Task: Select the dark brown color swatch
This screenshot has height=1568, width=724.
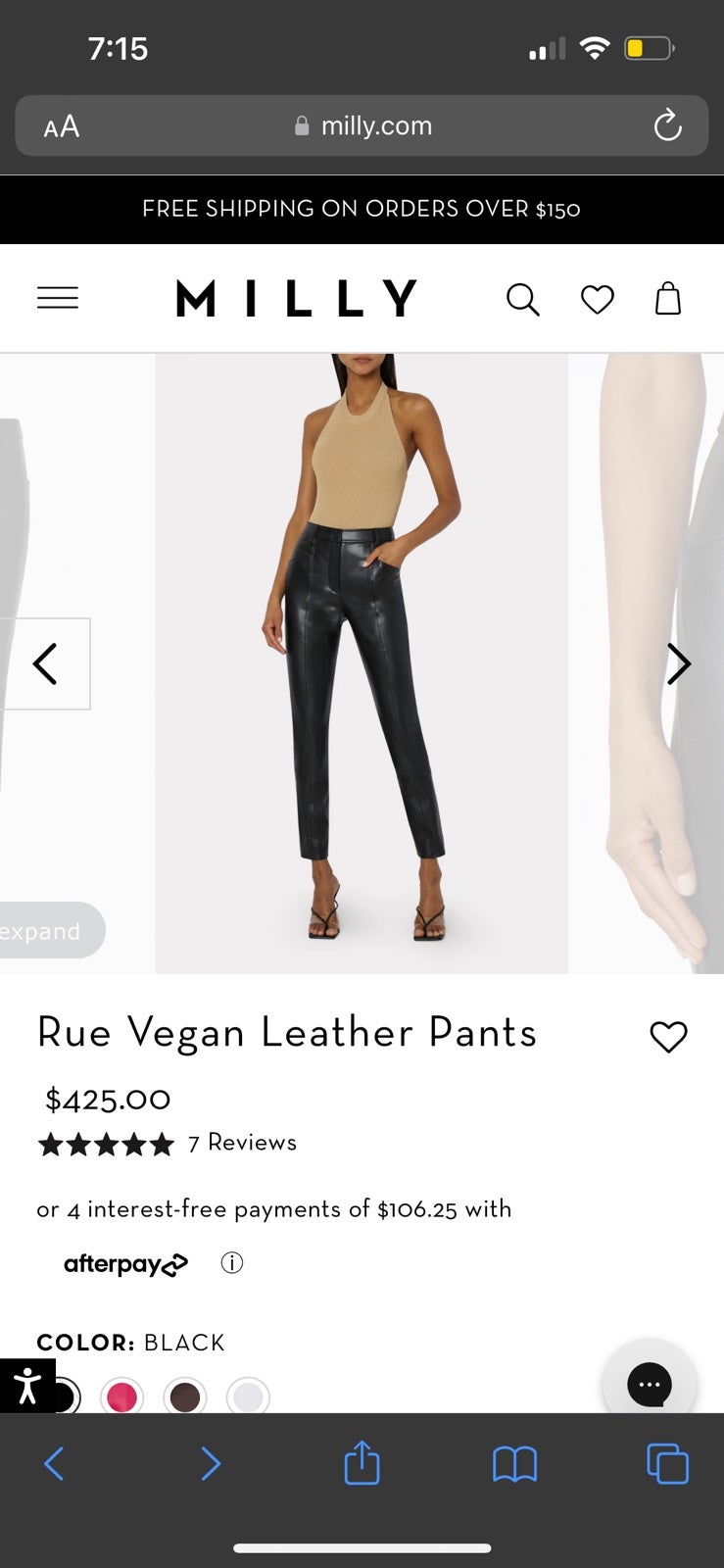Action: pos(185,1396)
